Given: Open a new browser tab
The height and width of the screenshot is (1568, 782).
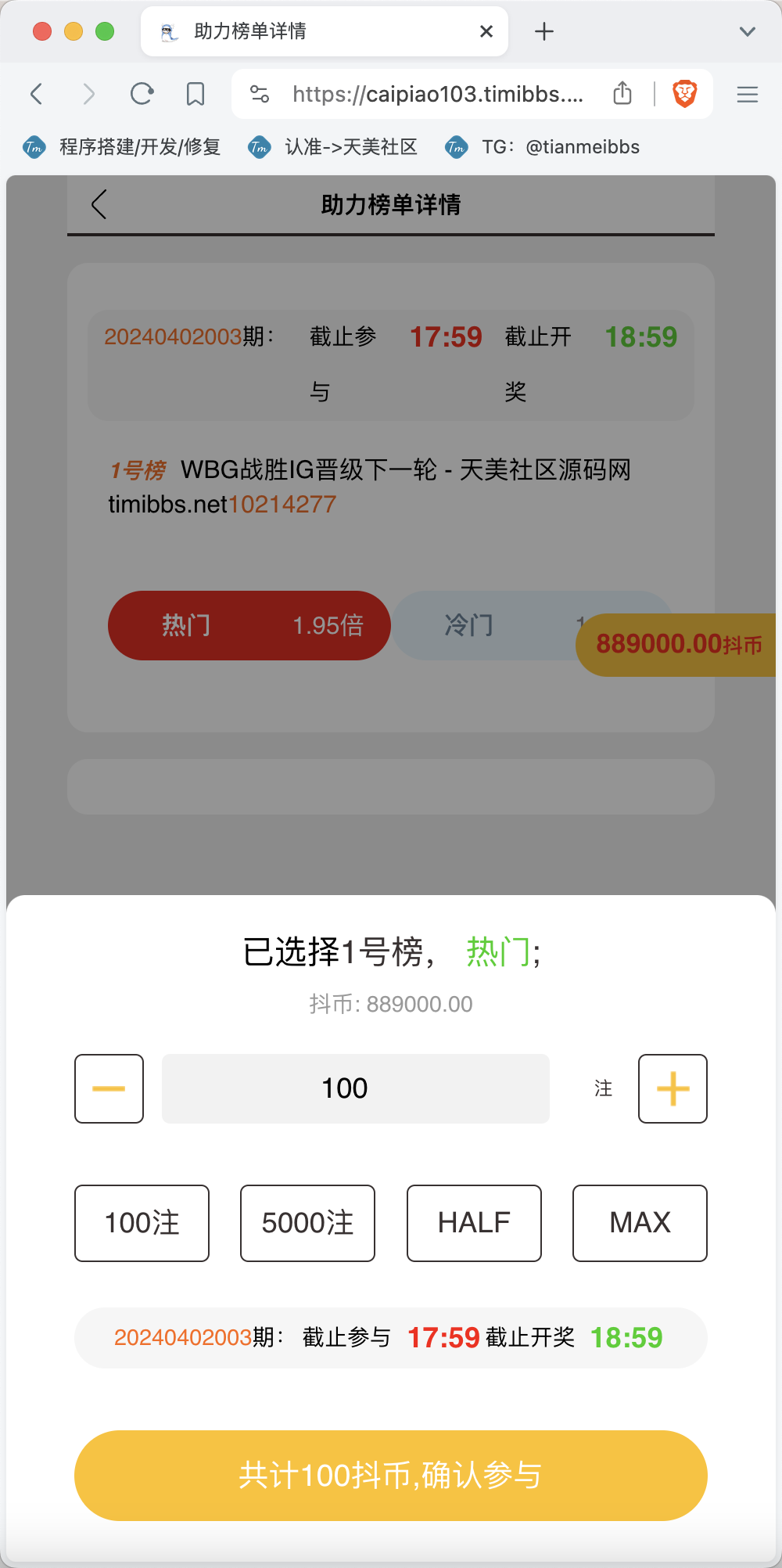Looking at the screenshot, I should [x=544, y=31].
